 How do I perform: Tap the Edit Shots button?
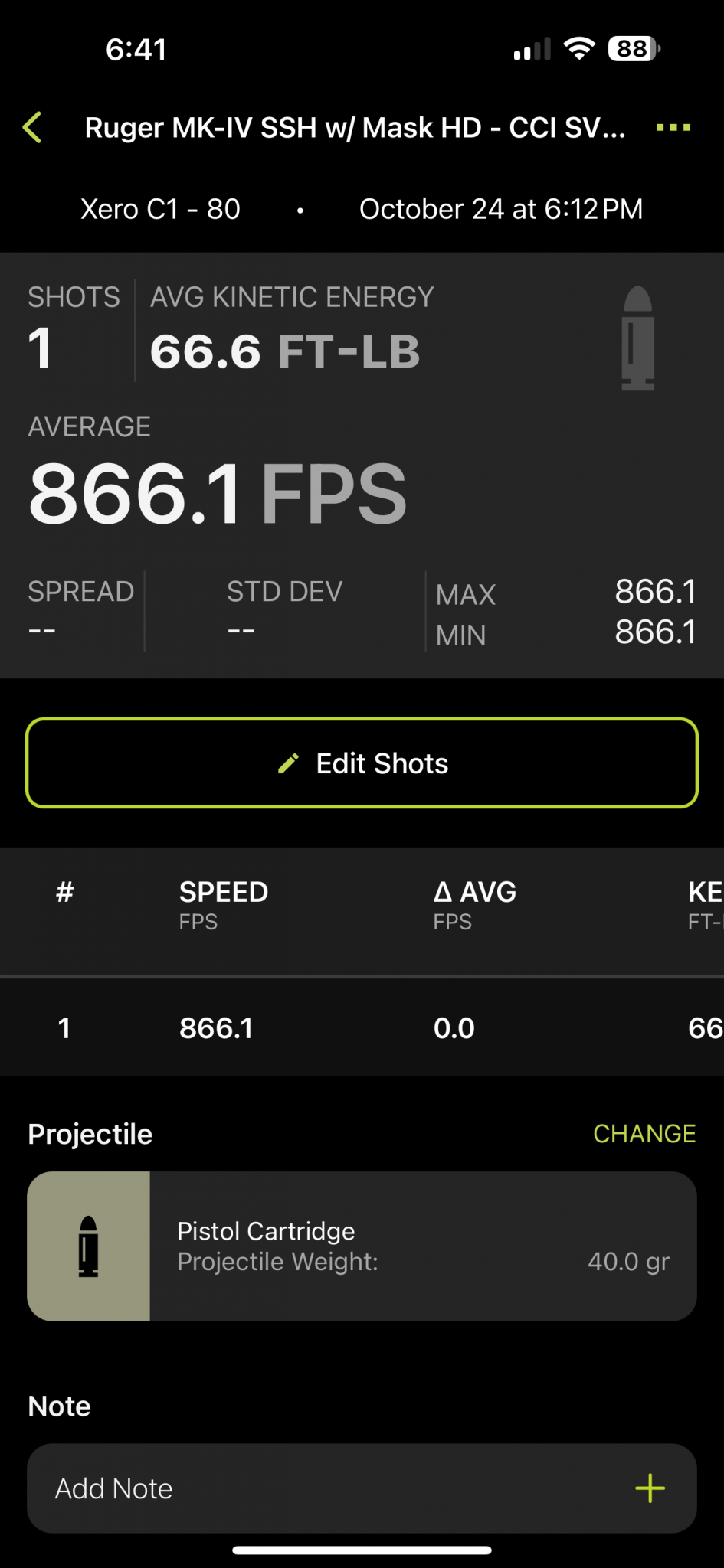362,763
